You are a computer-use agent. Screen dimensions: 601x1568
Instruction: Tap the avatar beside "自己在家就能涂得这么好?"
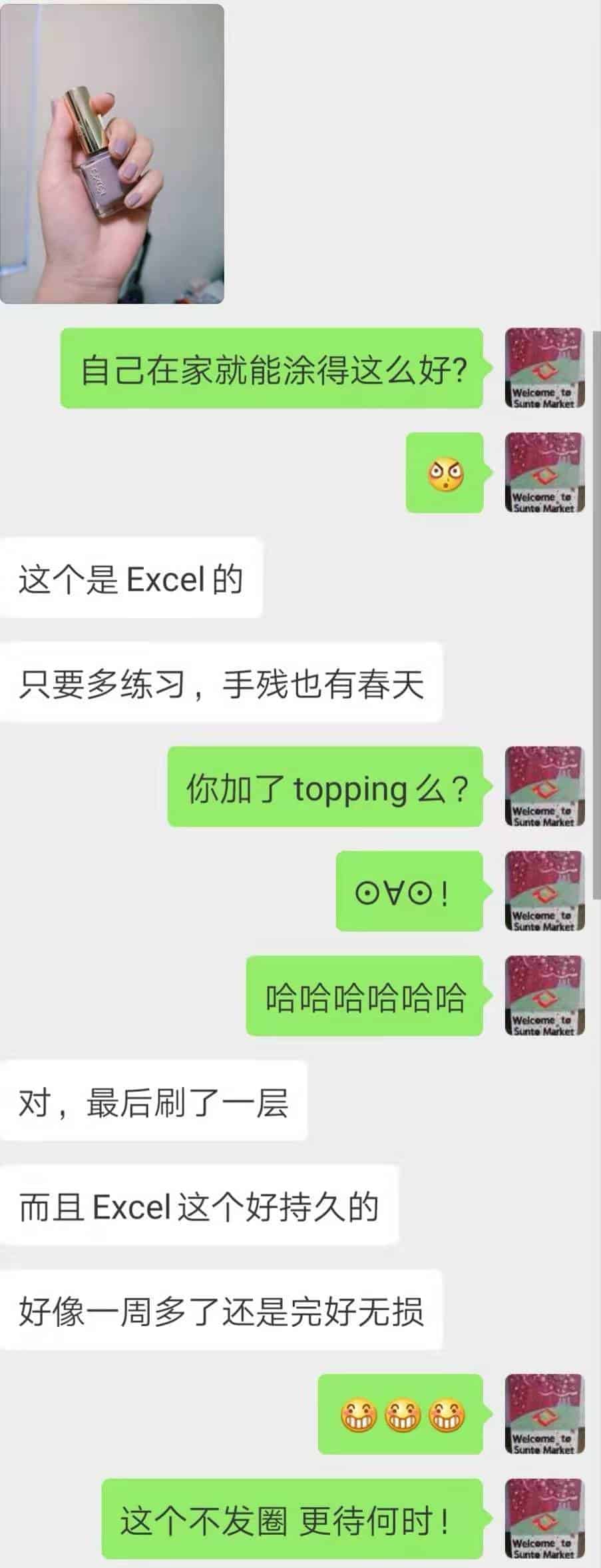click(x=544, y=368)
